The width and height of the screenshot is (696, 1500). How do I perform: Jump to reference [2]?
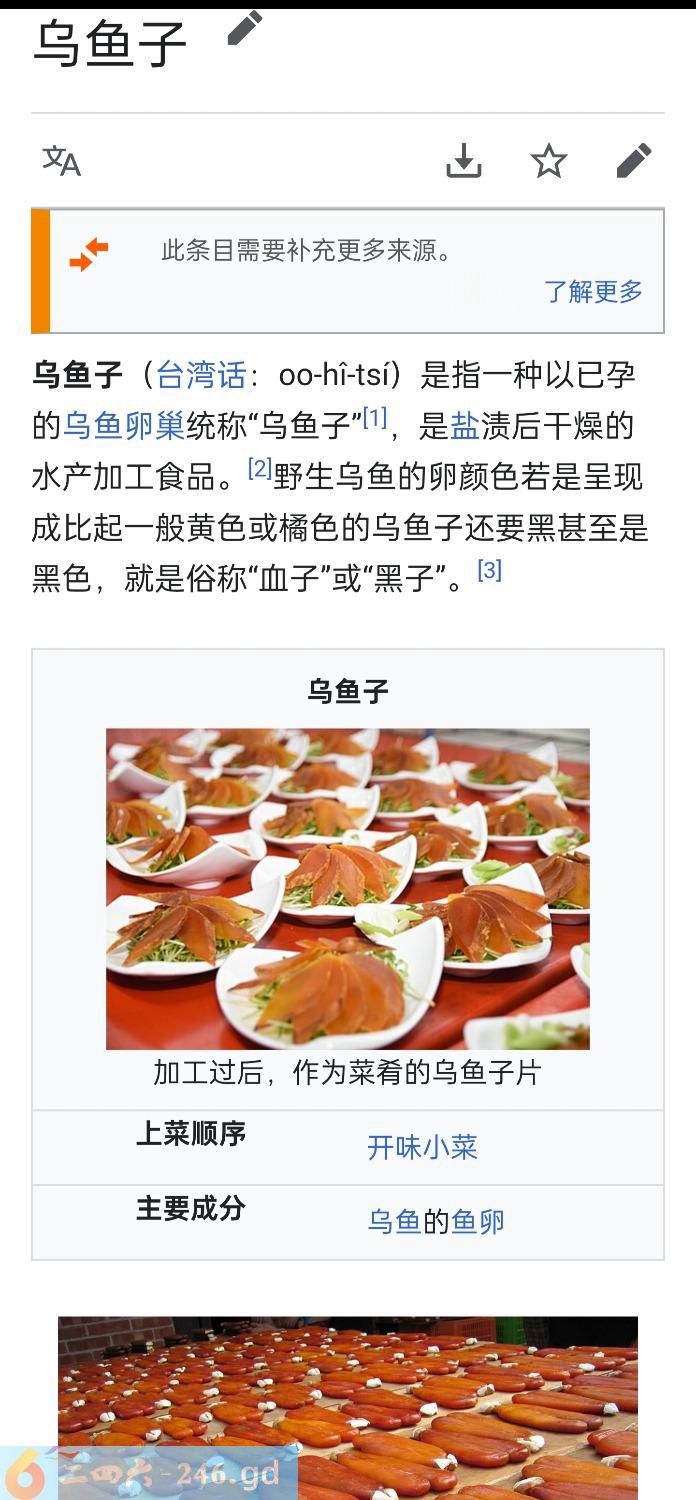pos(260,468)
